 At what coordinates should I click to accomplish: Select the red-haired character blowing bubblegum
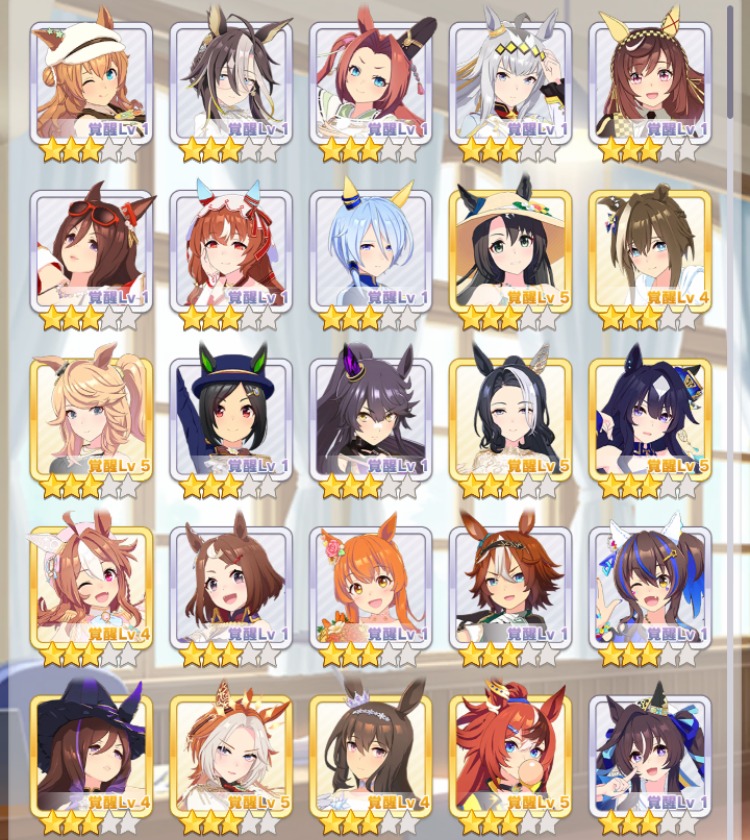[510, 752]
